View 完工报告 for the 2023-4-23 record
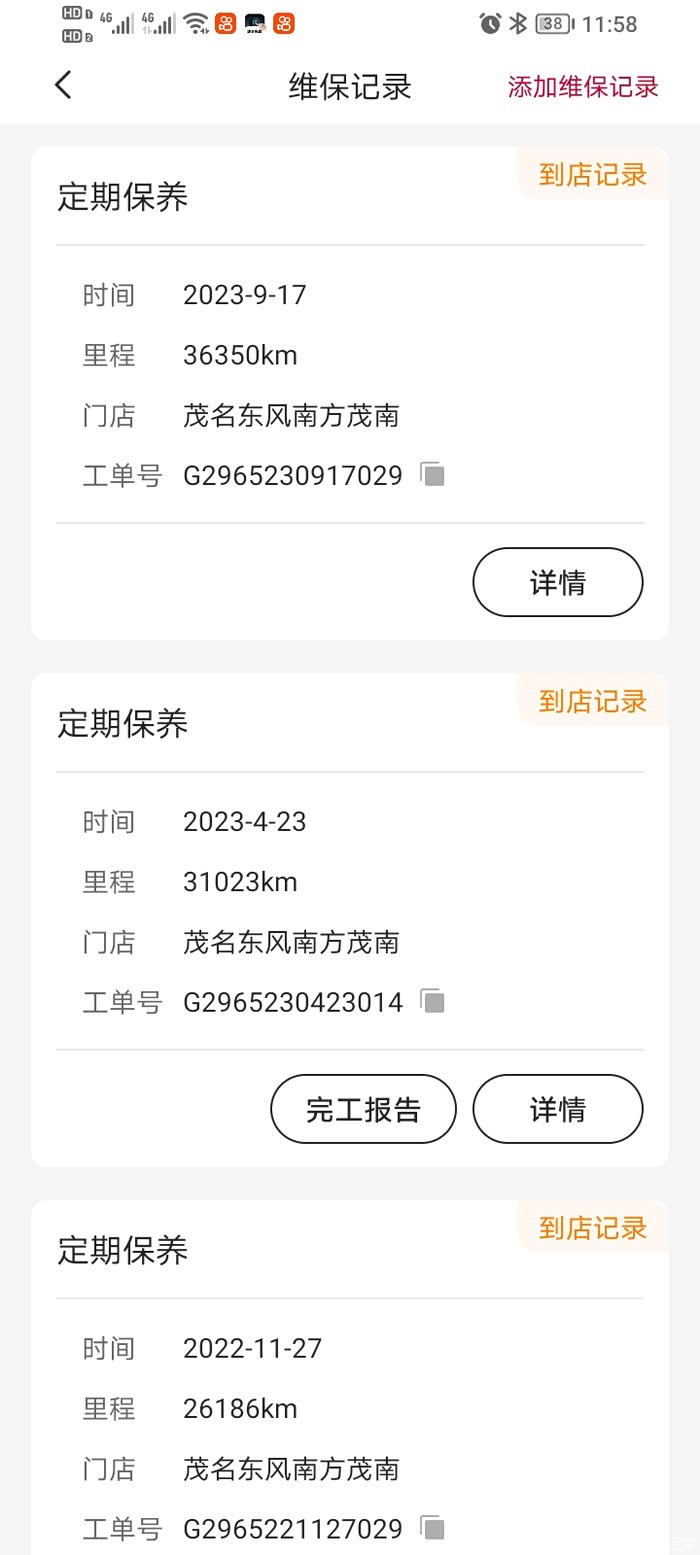 [363, 1109]
